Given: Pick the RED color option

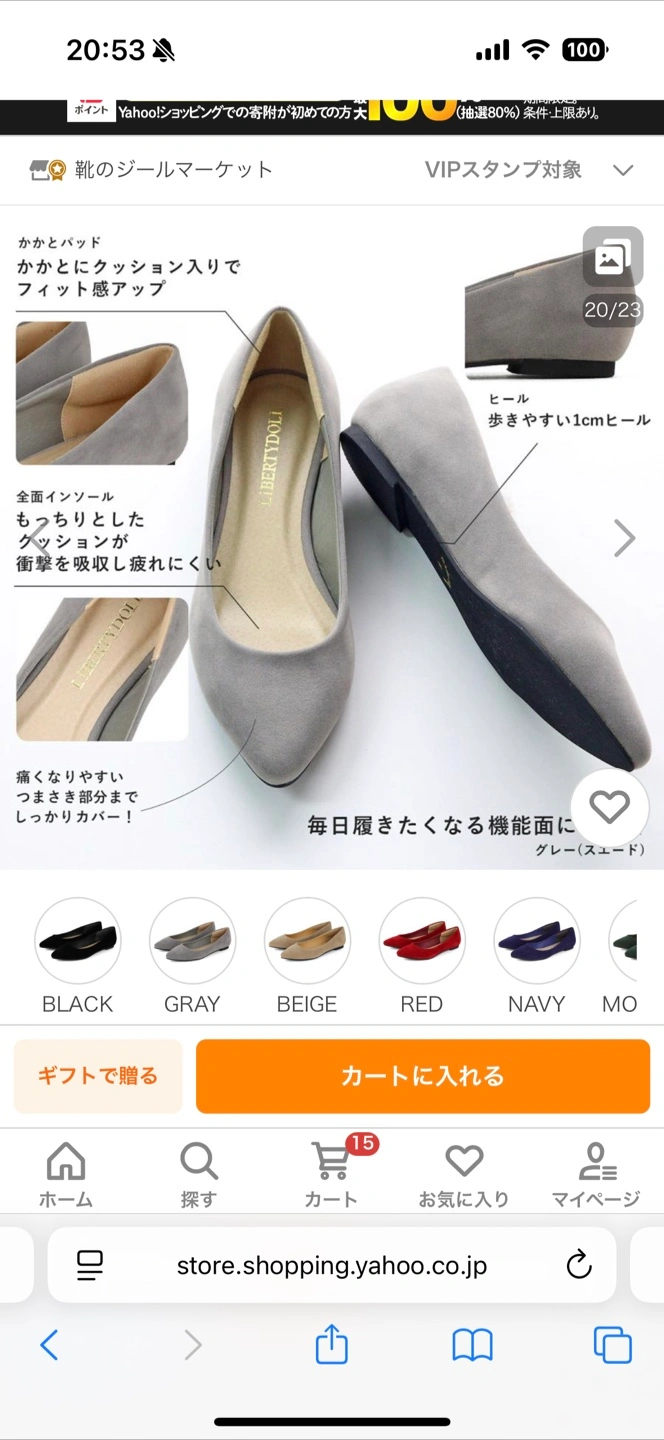Looking at the screenshot, I should coord(421,941).
